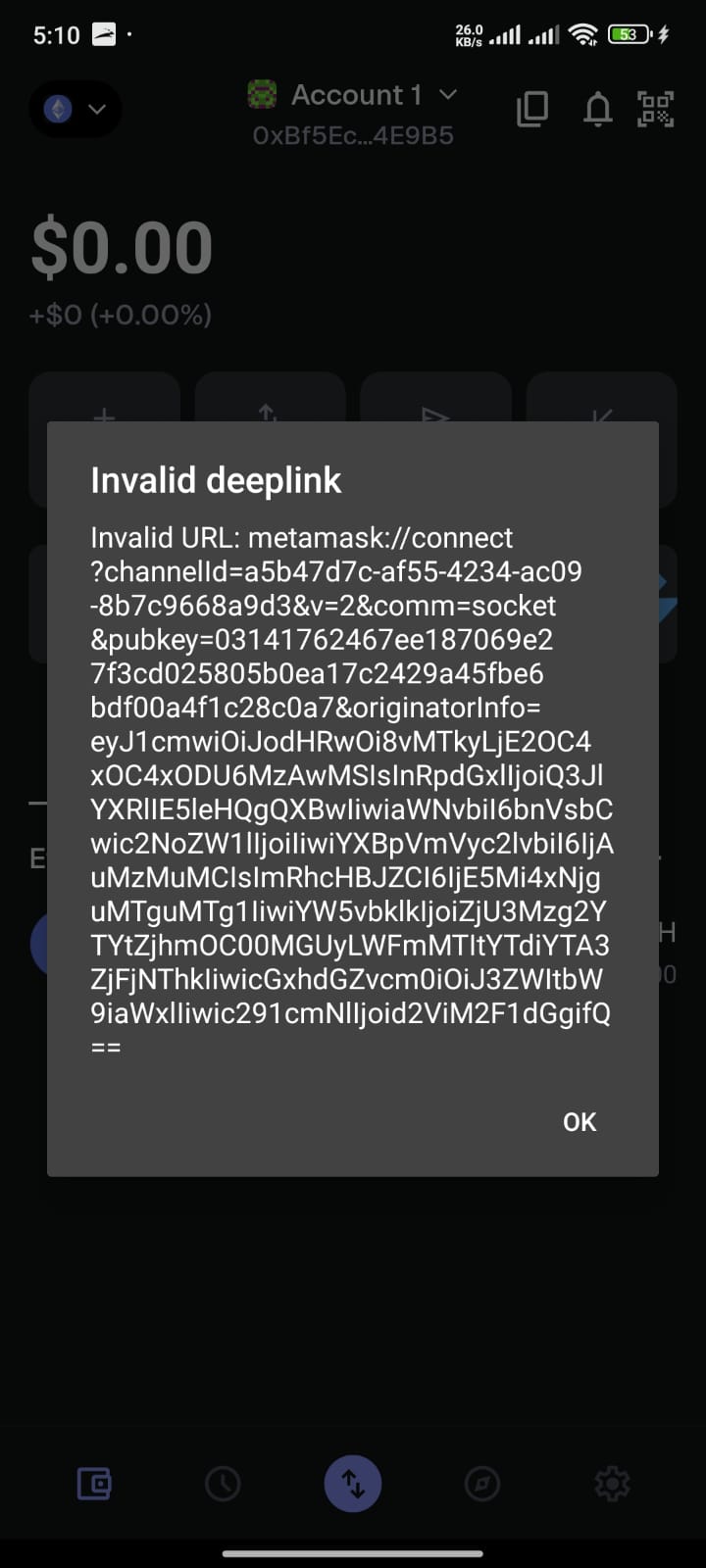Tap the center swap actions button
Image resolution: width=706 pixels, height=1568 pixels.
point(353,1484)
